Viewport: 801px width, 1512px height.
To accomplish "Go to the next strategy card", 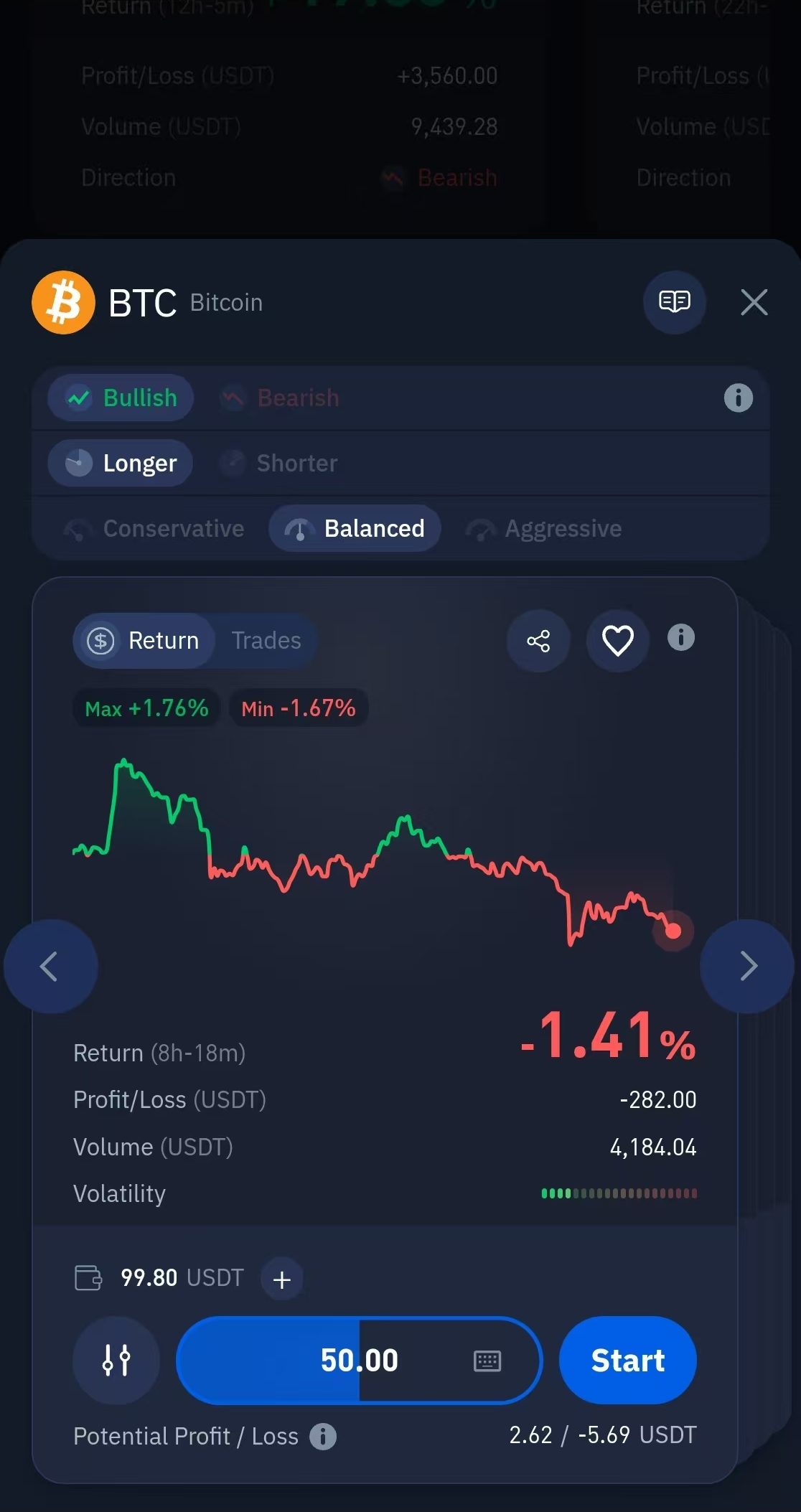I will [x=748, y=966].
